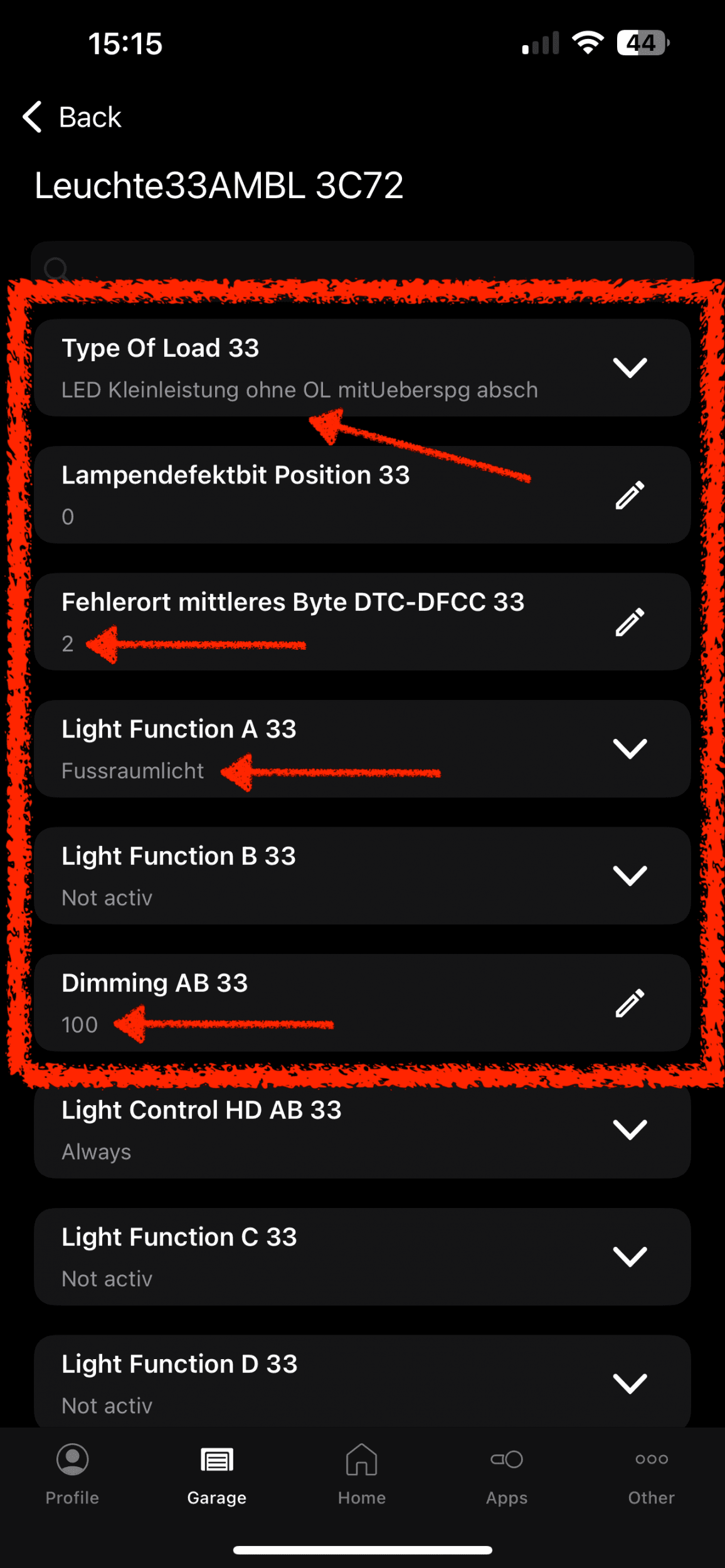Edit the Dimming AB 33 value
Image resolution: width=725 pixels, height=1568 pixels.
629,1002
